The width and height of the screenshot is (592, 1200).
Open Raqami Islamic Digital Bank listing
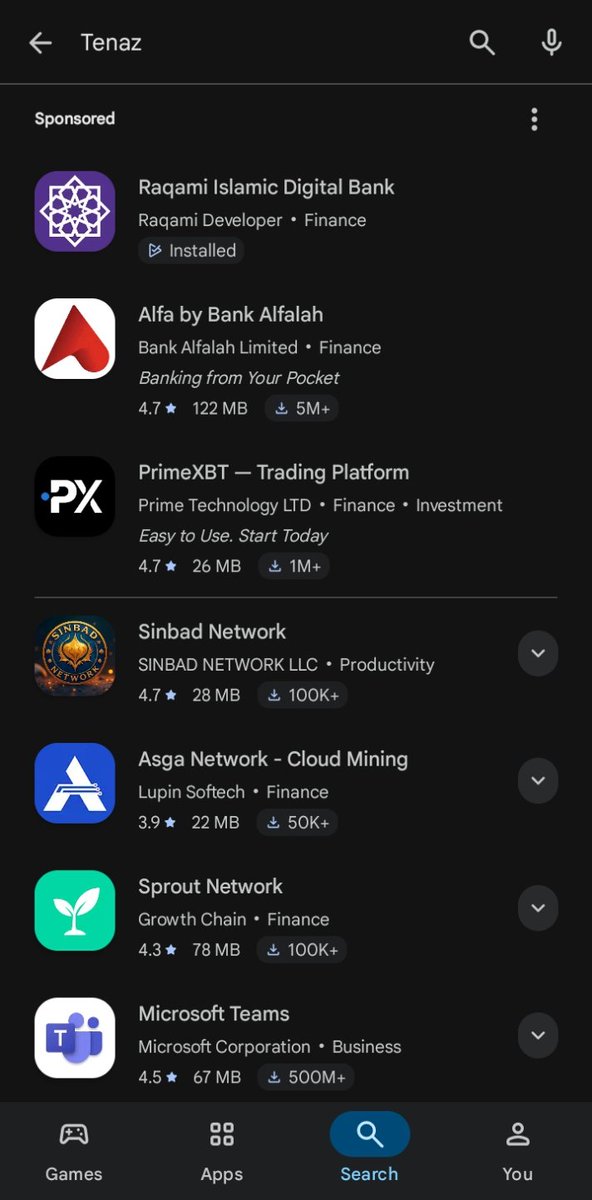[296, 218]
